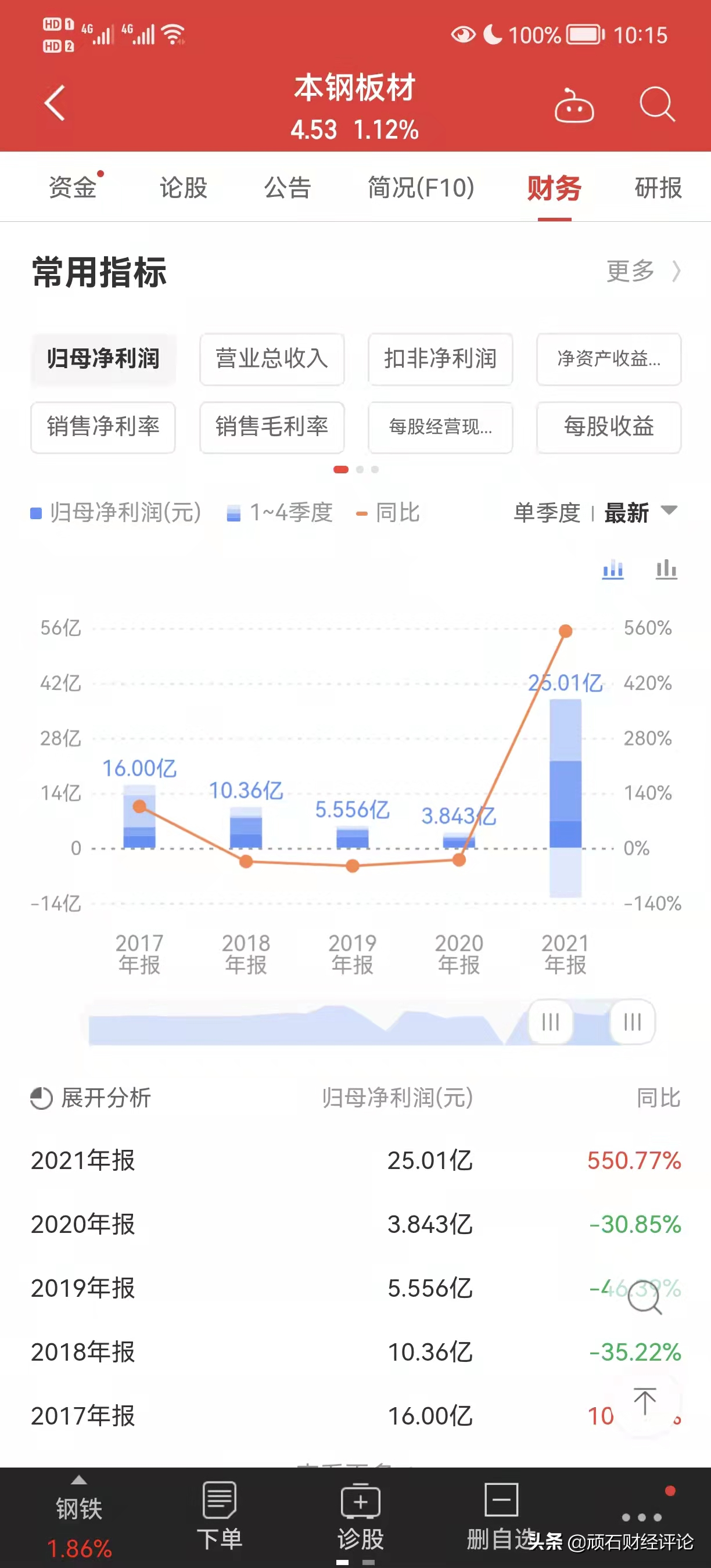The image size is (711, 1568).
Task: Switch to the 论股 tab
Action: [x=183, y=187]
